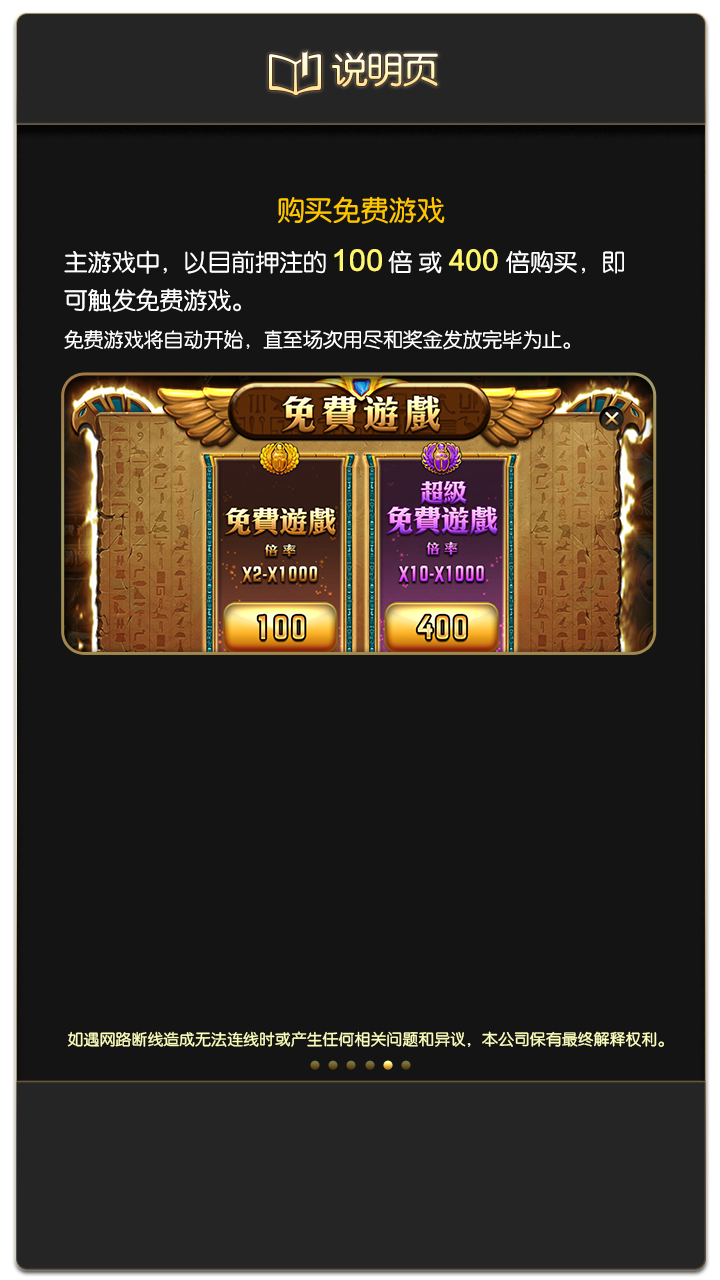Jump to the first help page dot
Screen dimensions: 720x1280
[315, 1065]
